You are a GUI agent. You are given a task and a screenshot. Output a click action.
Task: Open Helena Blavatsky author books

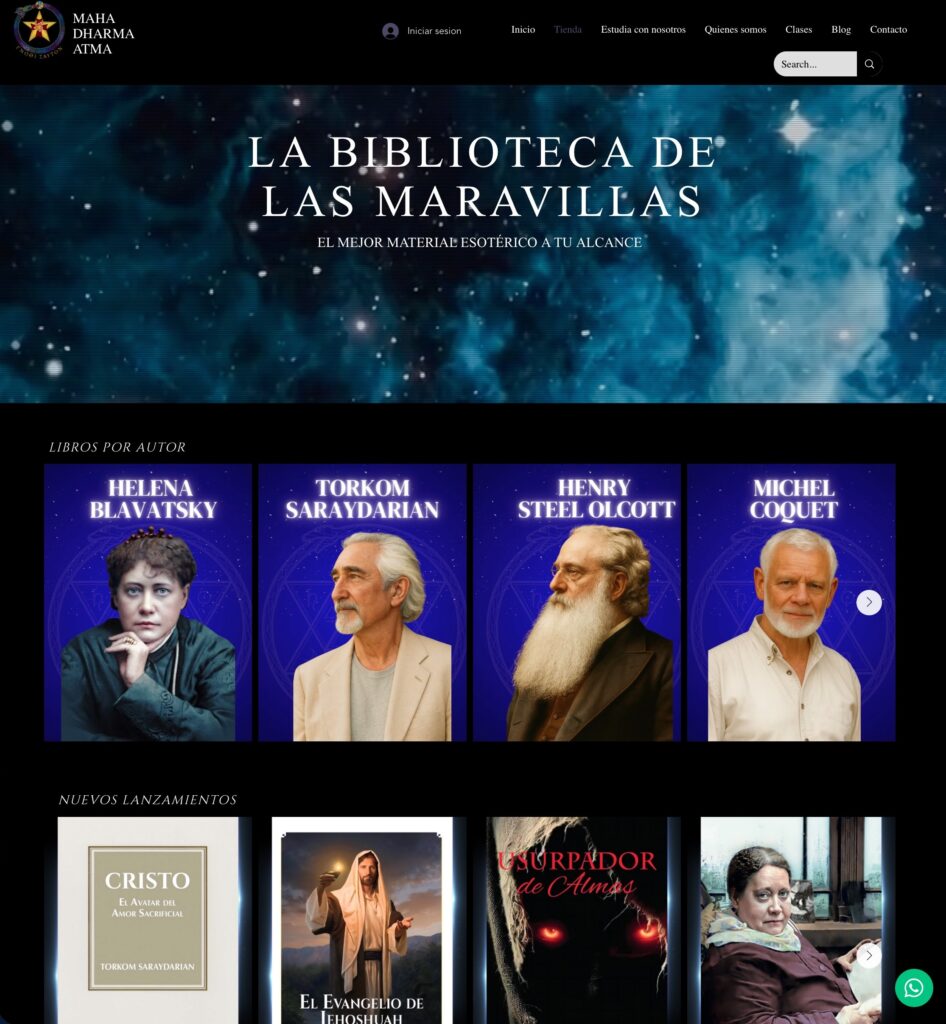pyautogui.click(x=148, y=602)
